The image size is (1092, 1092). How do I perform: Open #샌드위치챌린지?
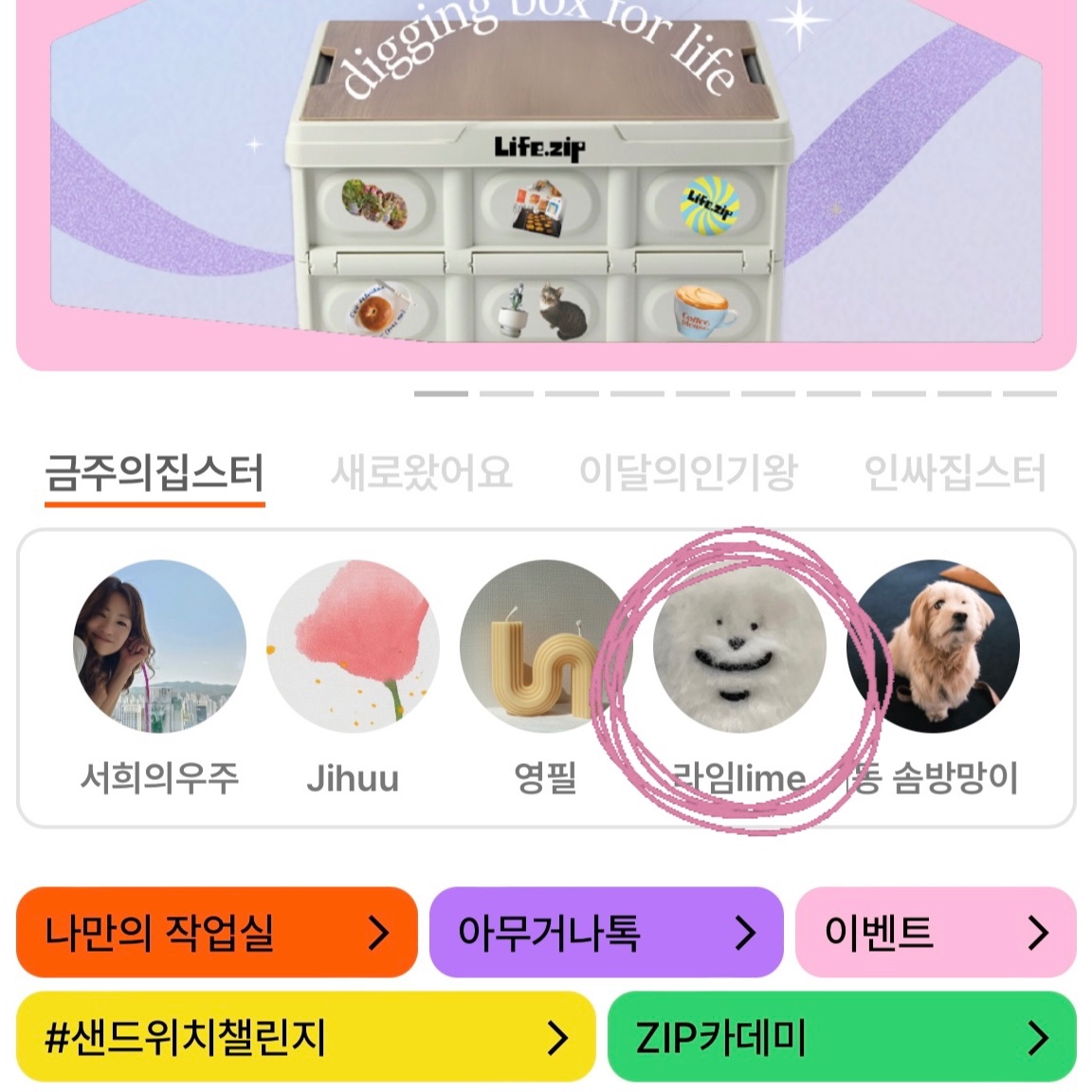306,1037
